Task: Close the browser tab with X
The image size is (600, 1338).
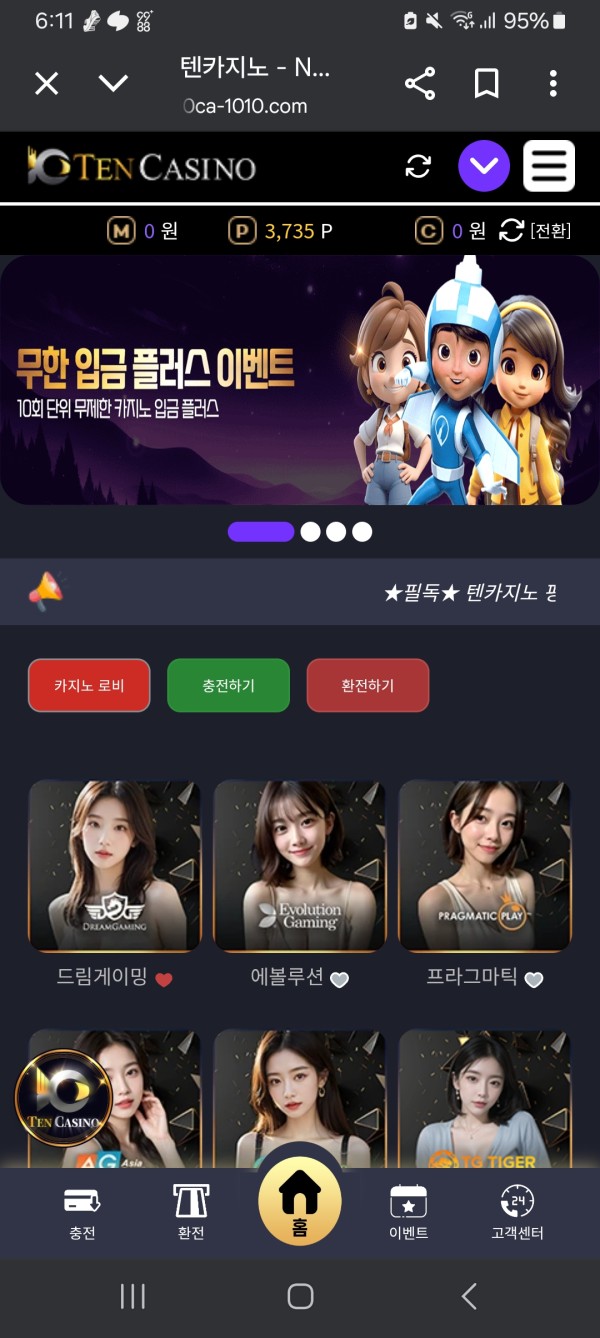Action: [47, 84]
